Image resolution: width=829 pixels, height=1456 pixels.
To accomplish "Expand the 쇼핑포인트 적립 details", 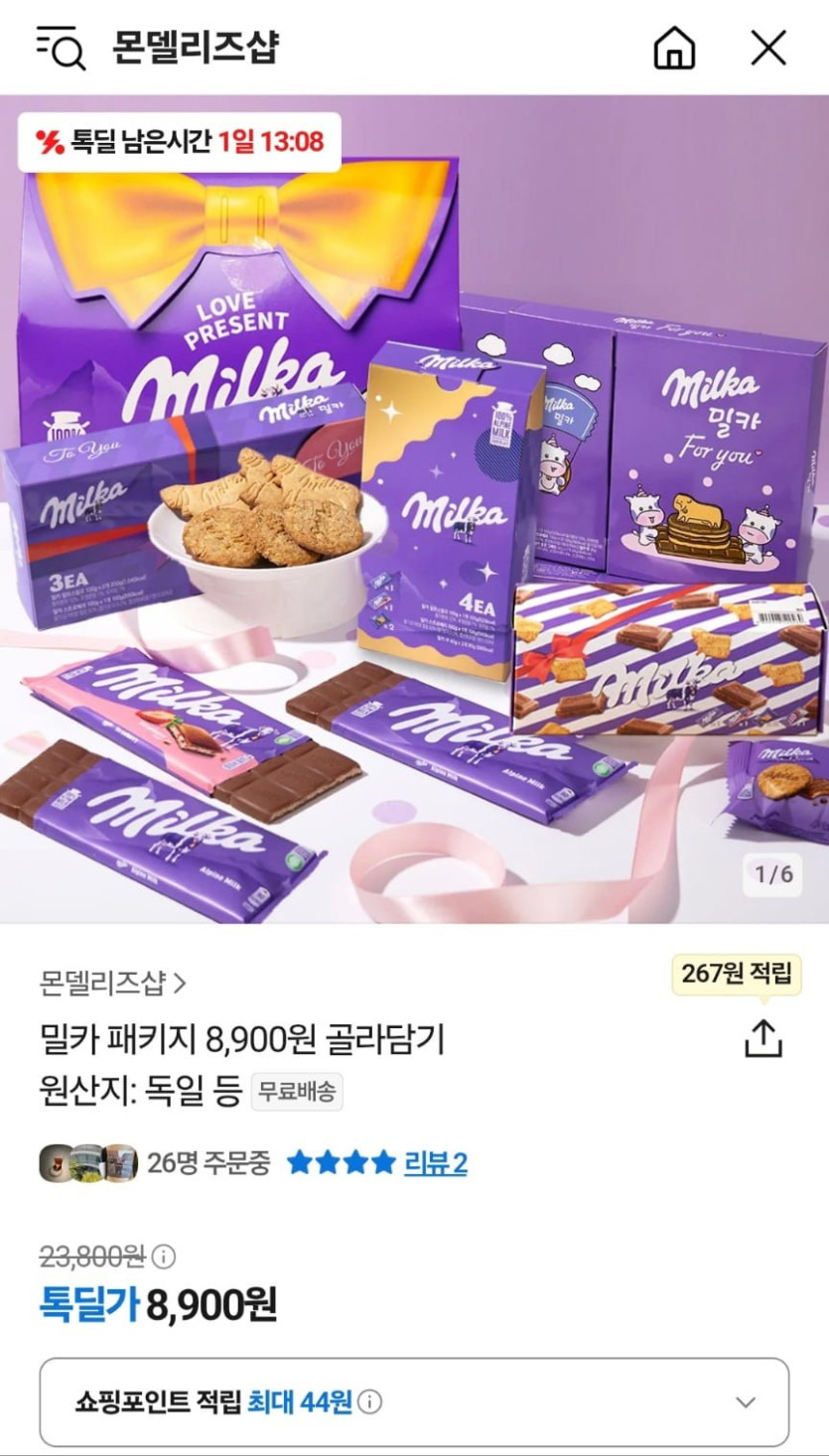I will pyautogui.click(x=746, y=1402).
